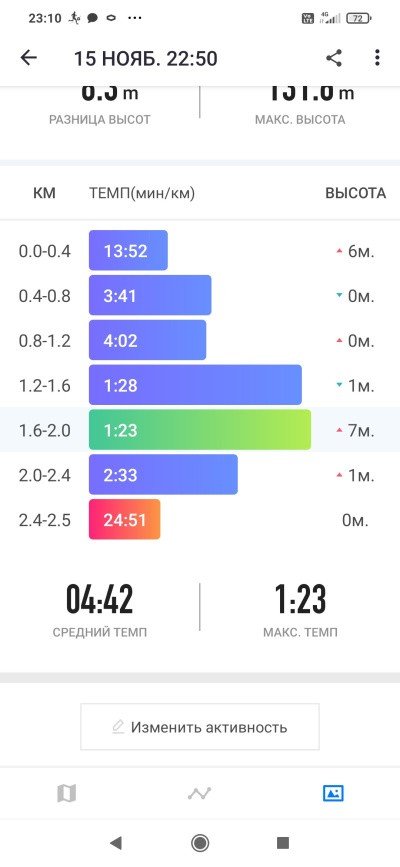
Task: Tap the system home button
Action: pos(200,843)
